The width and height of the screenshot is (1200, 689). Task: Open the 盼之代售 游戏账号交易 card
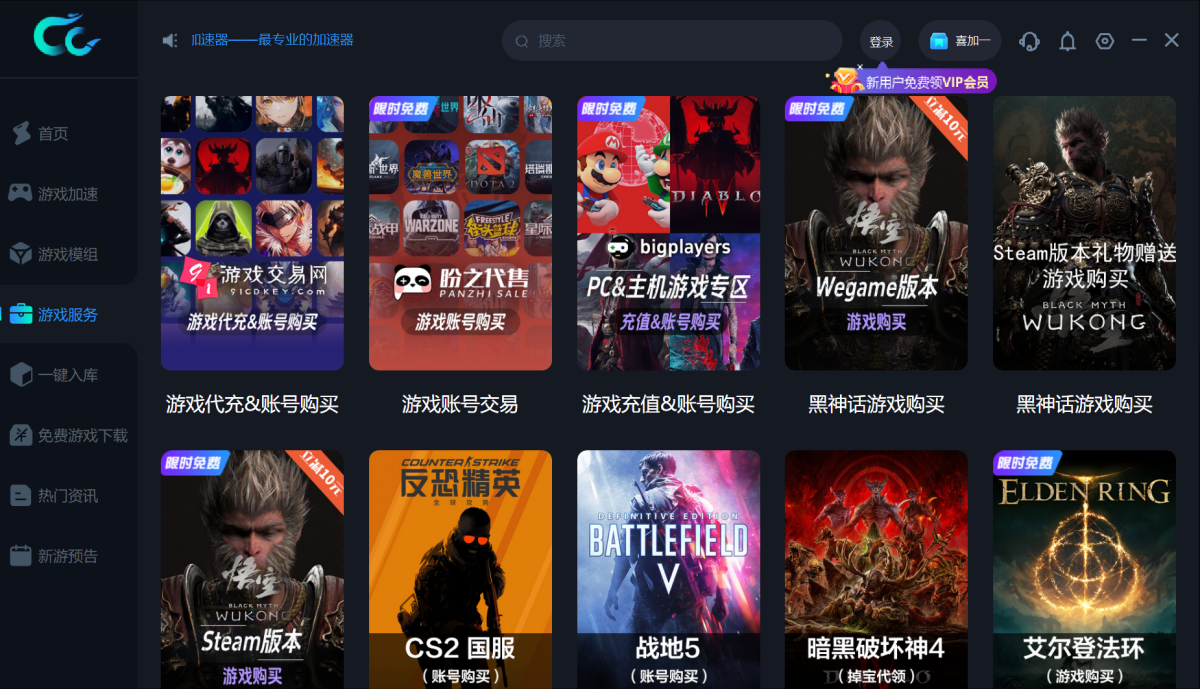click(460, 233)
